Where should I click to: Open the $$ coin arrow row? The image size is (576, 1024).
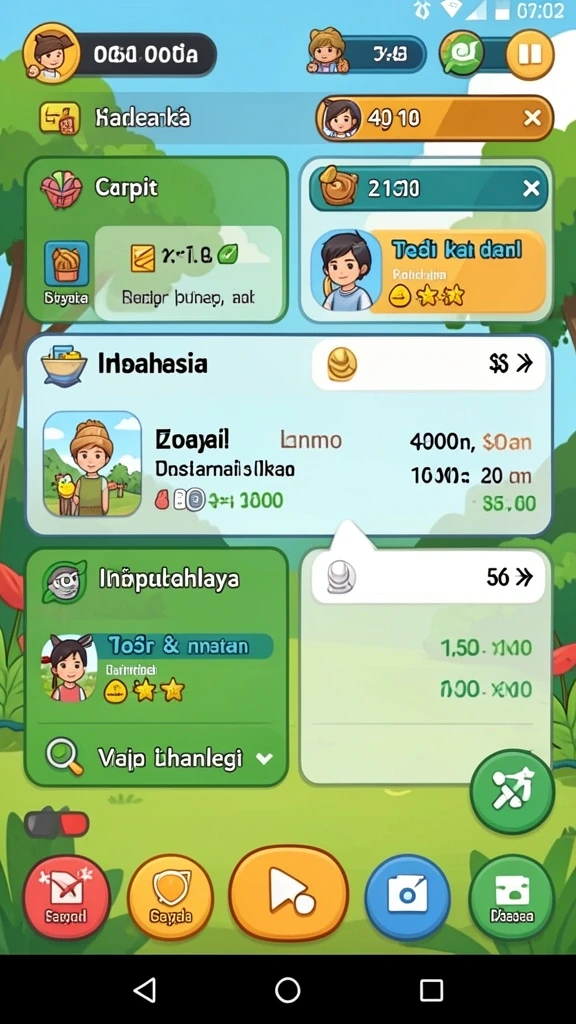(428, 364)
